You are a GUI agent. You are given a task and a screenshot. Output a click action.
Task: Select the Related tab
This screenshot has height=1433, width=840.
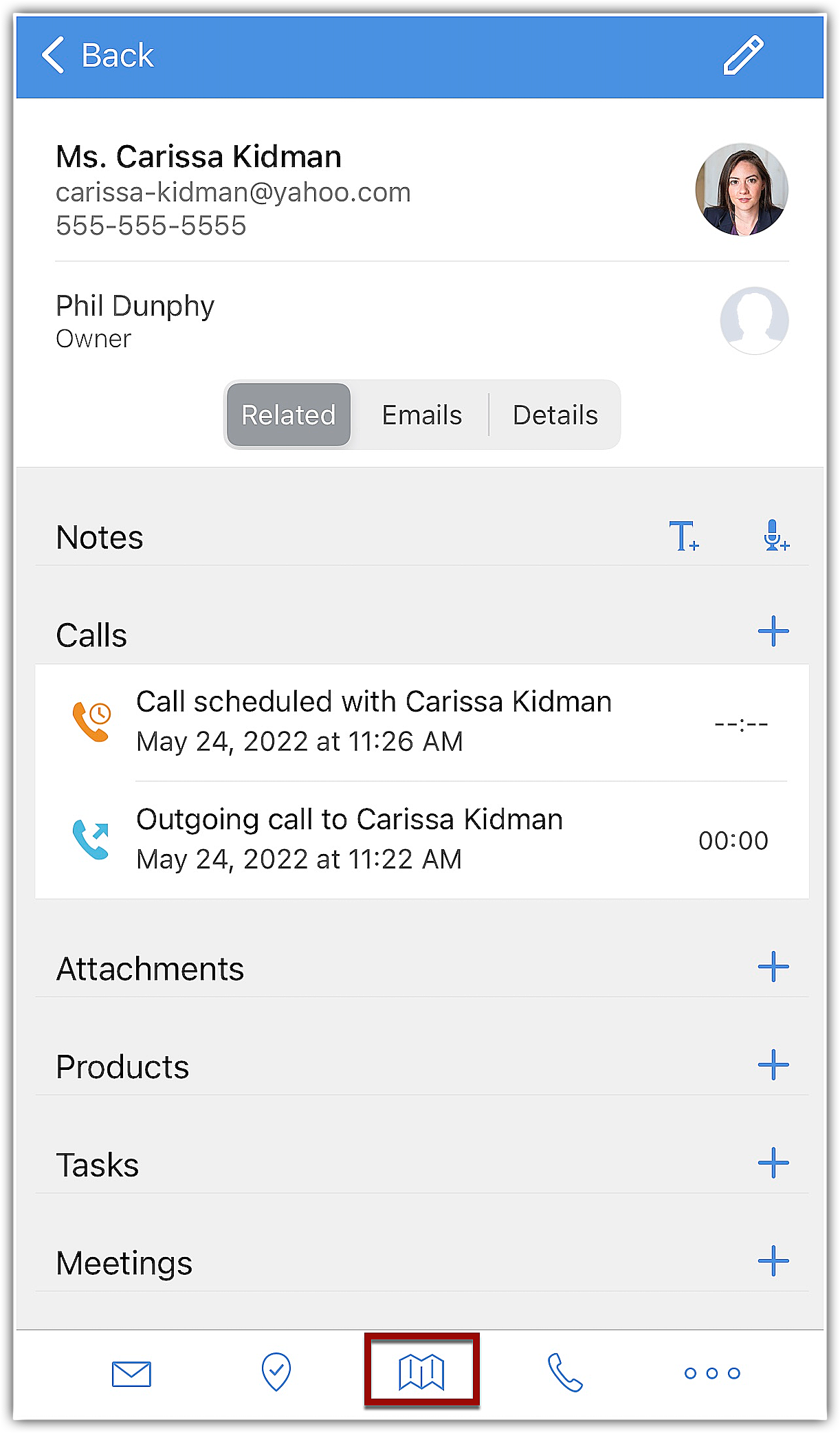289,415
